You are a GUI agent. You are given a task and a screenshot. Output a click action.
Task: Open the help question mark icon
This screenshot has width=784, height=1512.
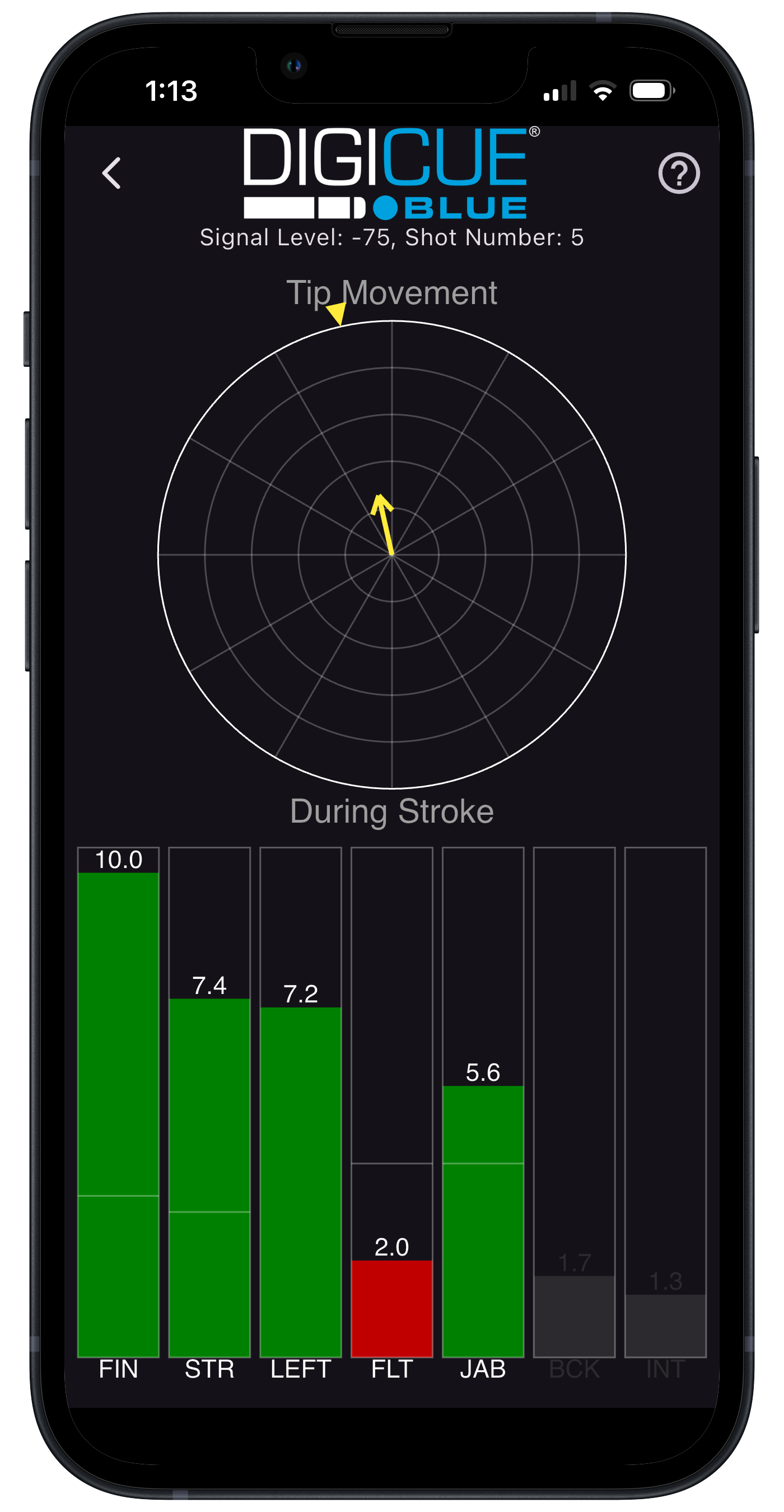[x=678, y=173]
